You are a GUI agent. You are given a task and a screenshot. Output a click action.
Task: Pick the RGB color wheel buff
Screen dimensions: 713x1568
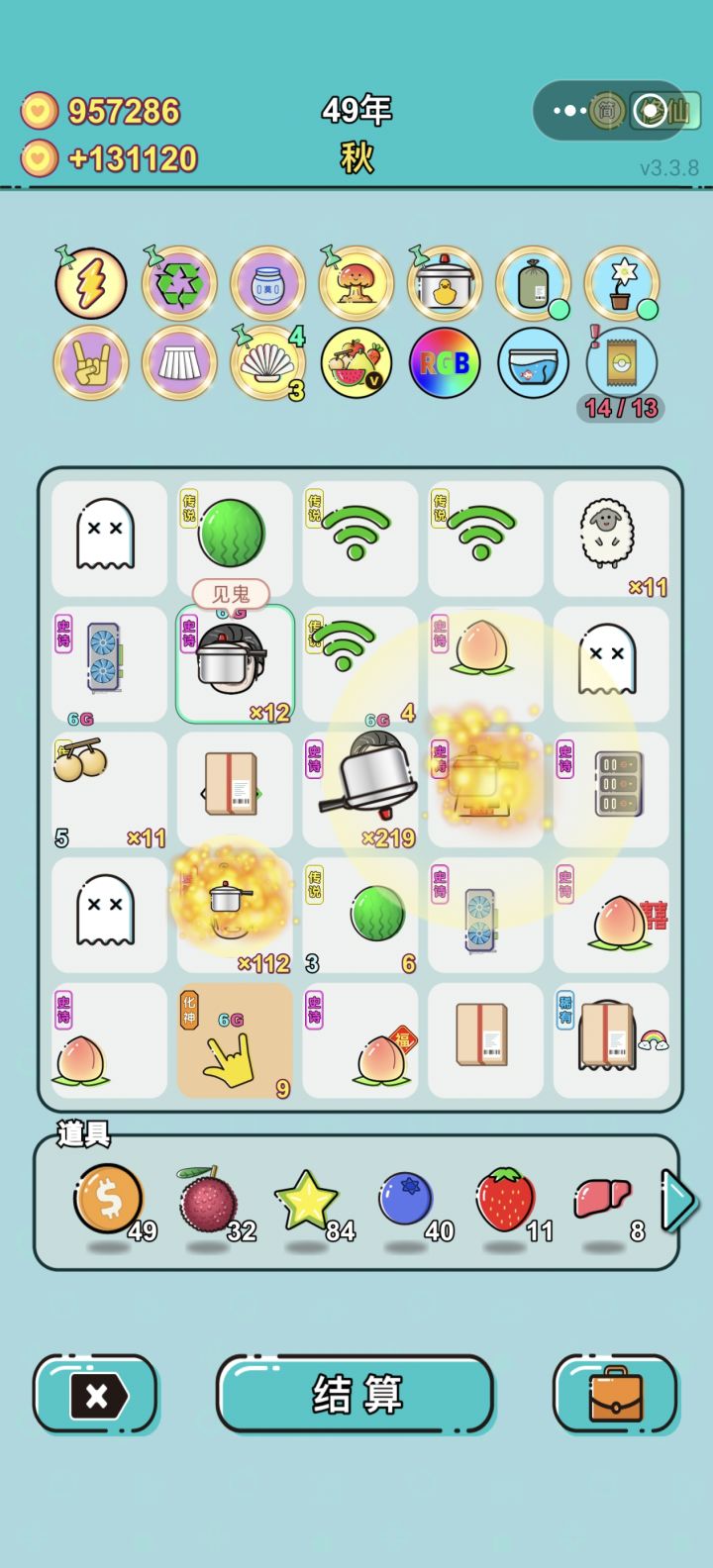tap(445, 363)
